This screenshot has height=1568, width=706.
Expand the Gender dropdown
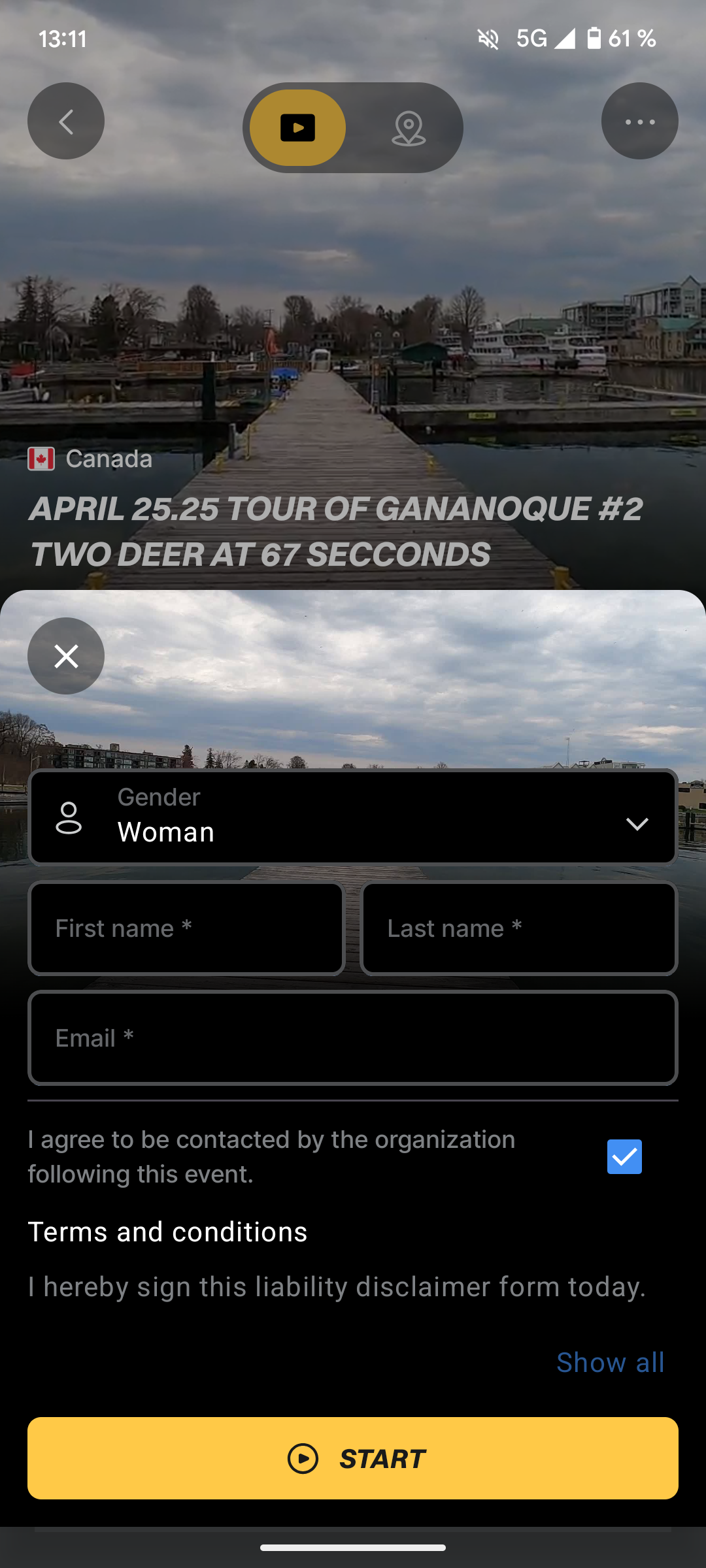point(353,817)
